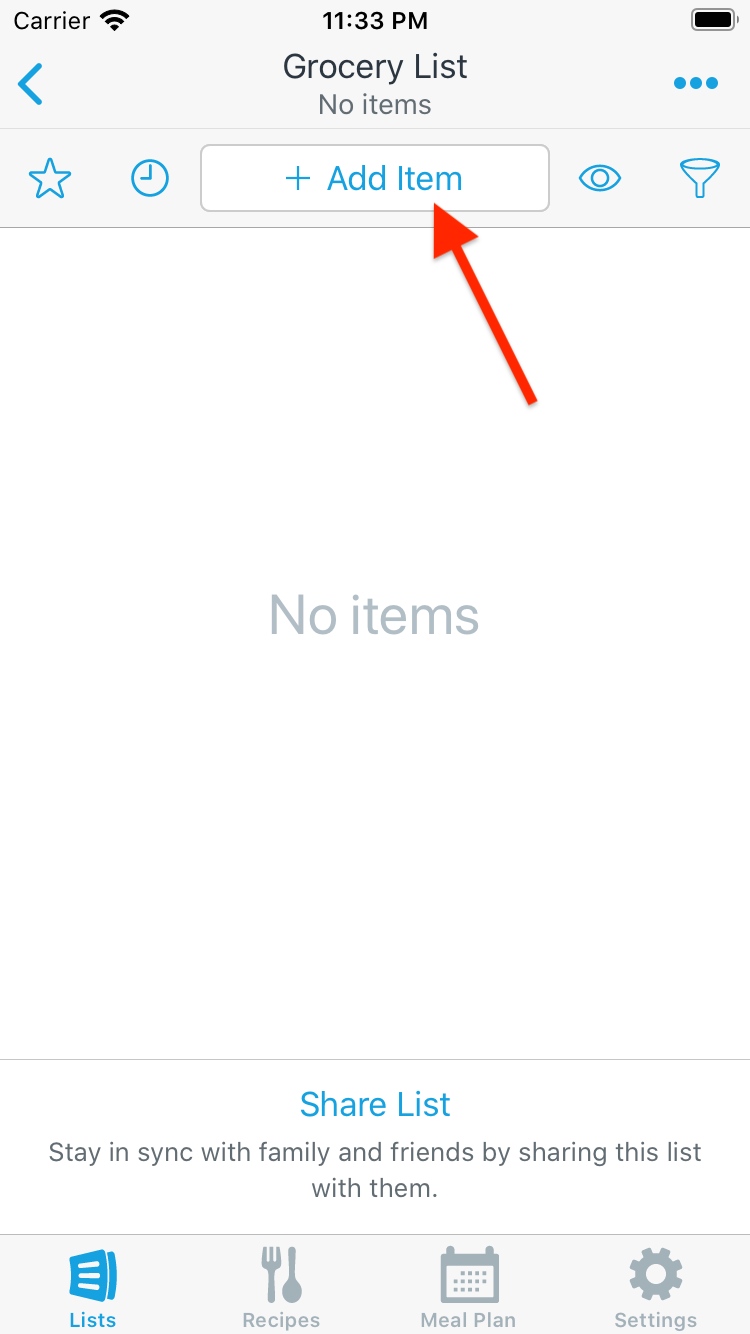The image size is (750, 1334).
Task: Tap Add Item to add a grocery
Action: click(x=375, y=179)
